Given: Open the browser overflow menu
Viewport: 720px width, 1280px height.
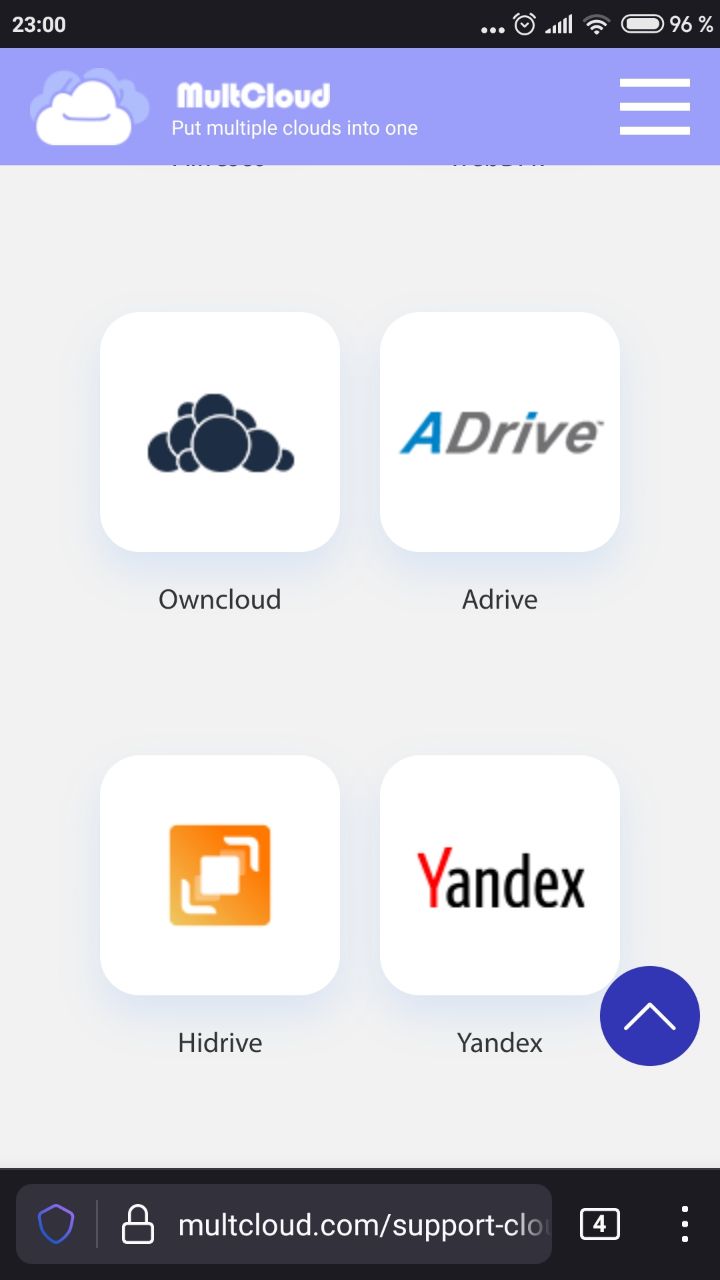Looking at the screenshot, I should [x=685, y=1224].
